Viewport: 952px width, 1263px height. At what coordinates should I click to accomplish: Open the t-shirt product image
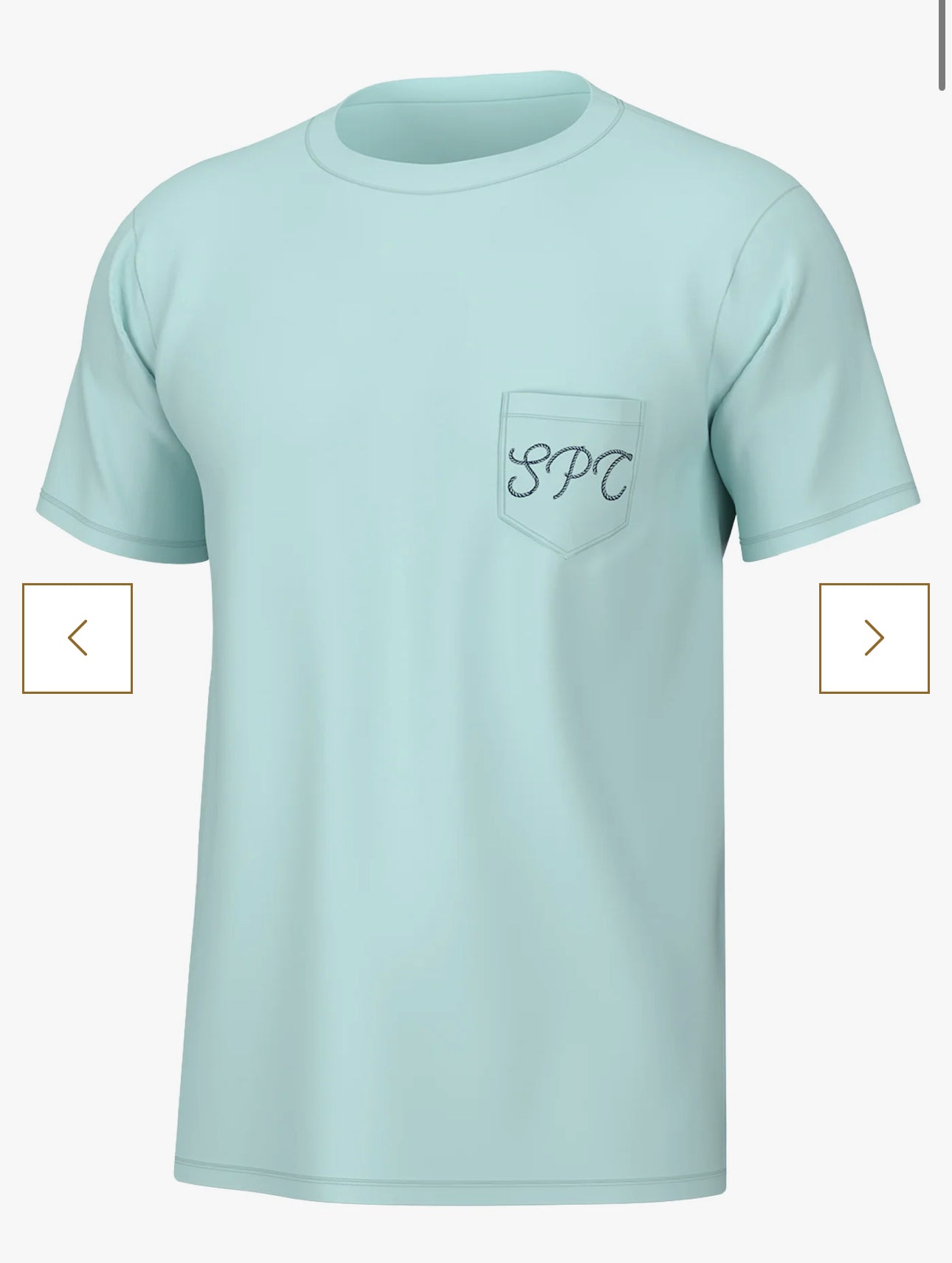coord(476,738)
